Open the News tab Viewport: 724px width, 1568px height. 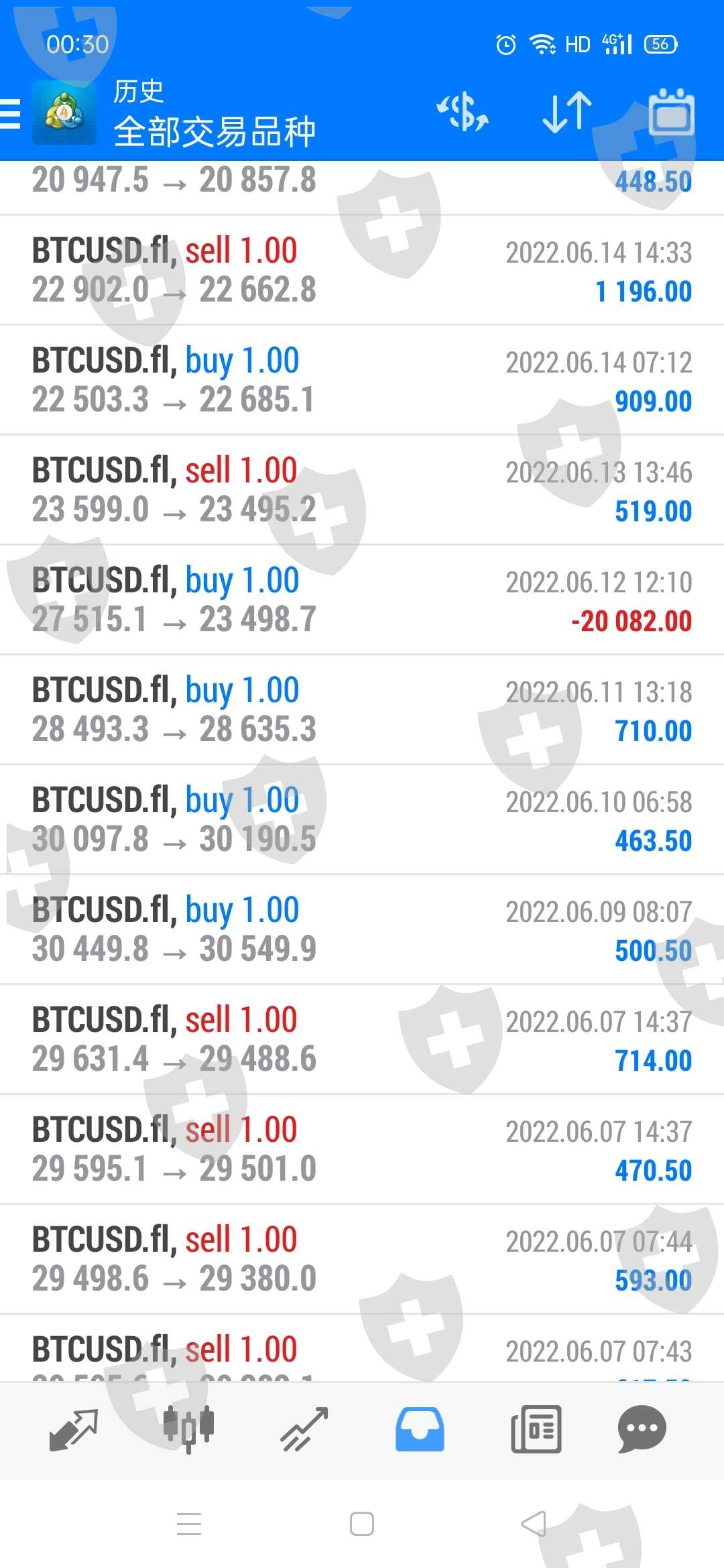pyautogui.click(x=536, y=1429)
